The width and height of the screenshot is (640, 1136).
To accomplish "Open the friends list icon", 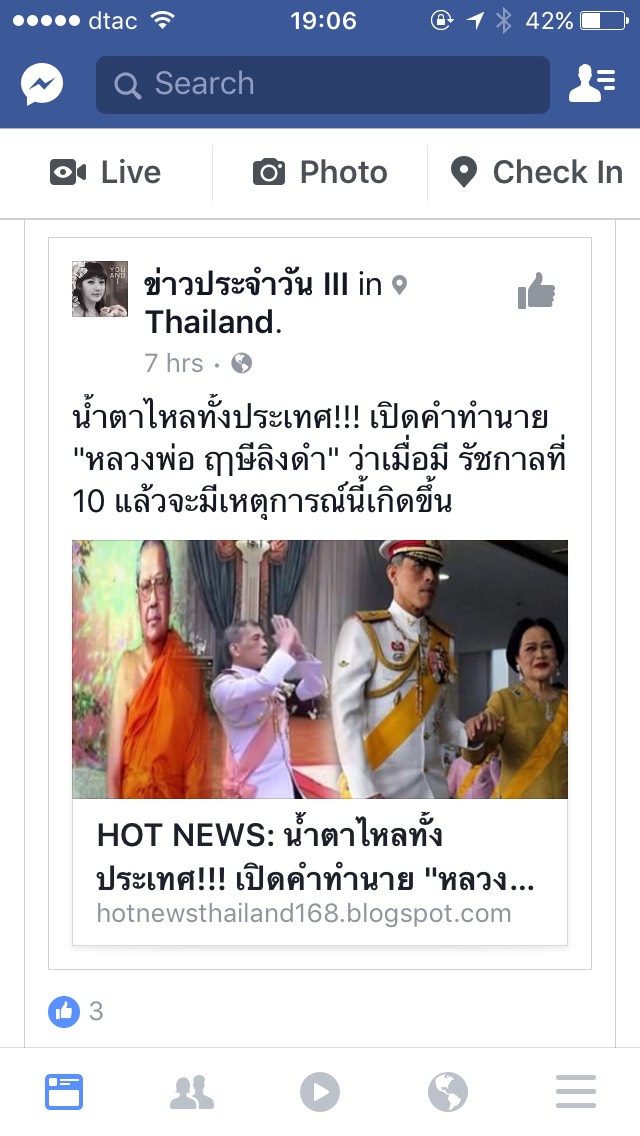I will (591, 84).
